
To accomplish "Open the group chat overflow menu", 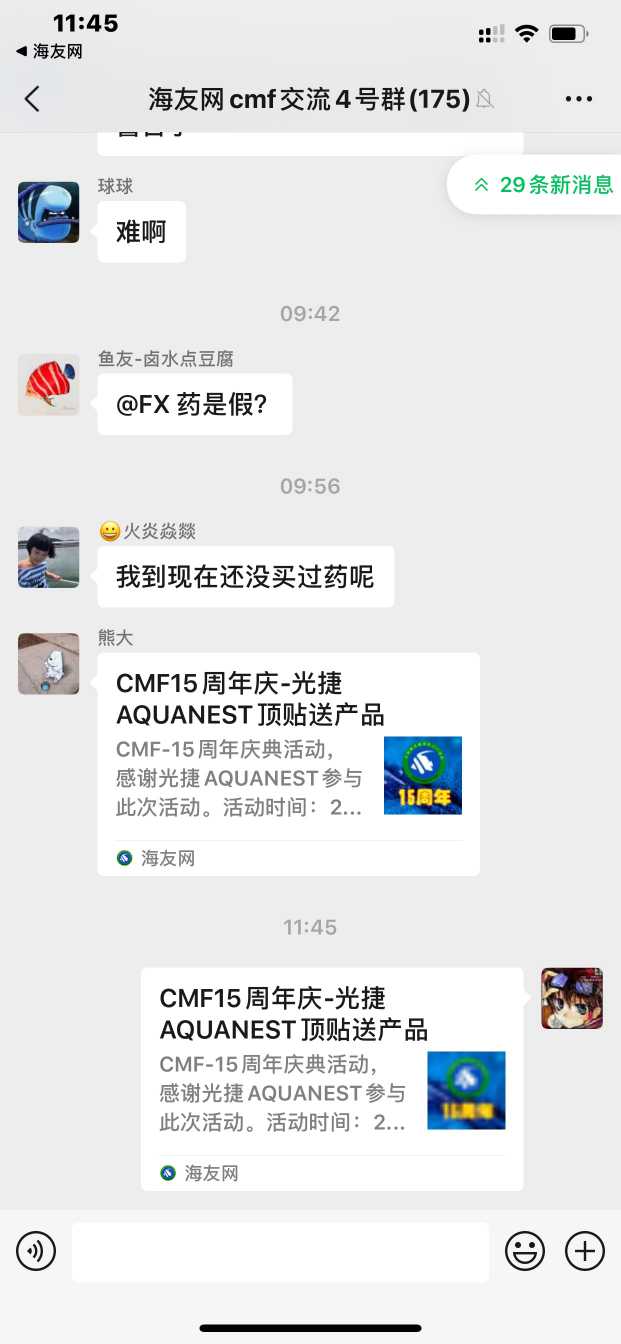I will (579, 98).
